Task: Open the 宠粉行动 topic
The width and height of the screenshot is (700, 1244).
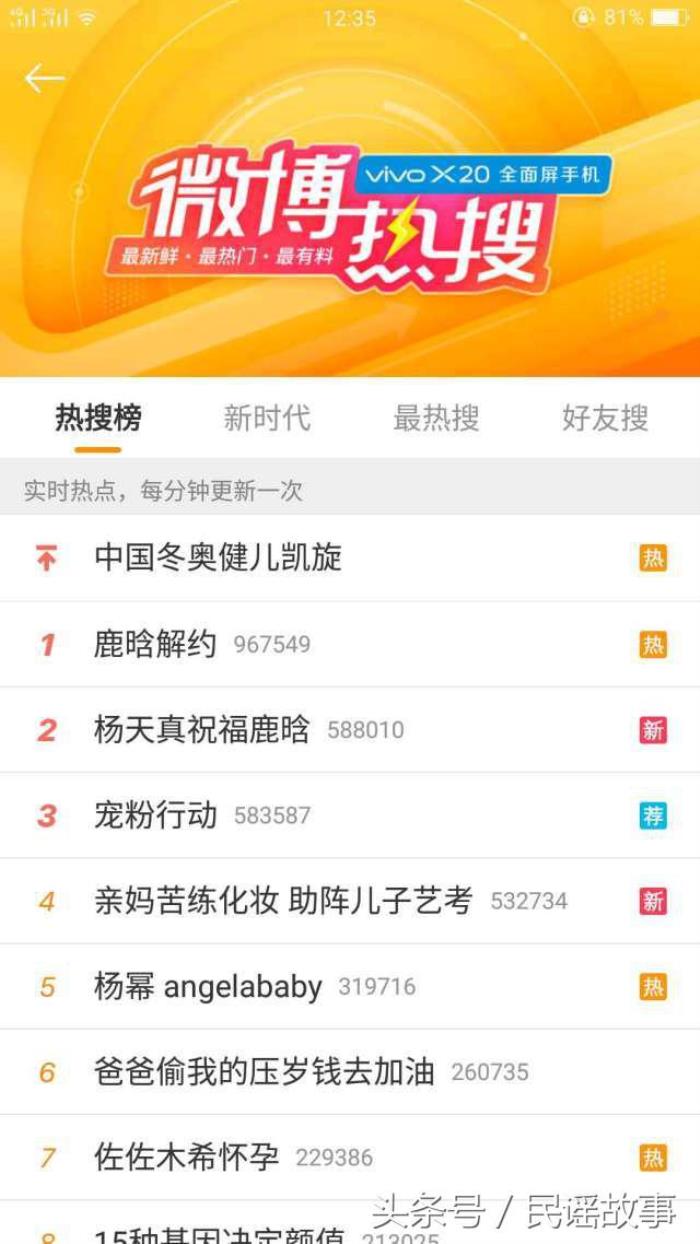Action: pyautogui.click(x=156, y=815)
